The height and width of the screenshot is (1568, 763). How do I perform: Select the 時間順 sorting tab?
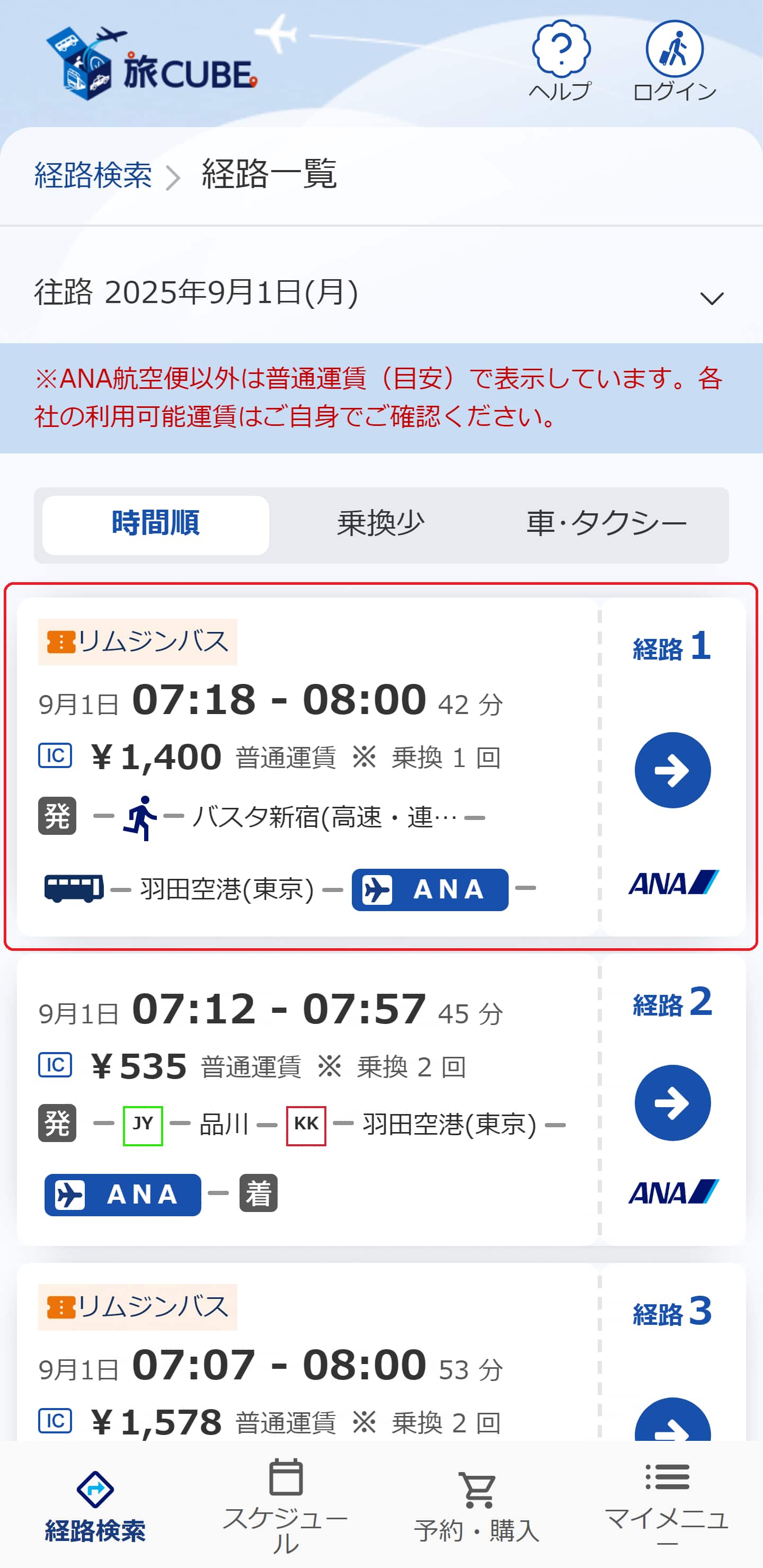(x=156, y=524)
